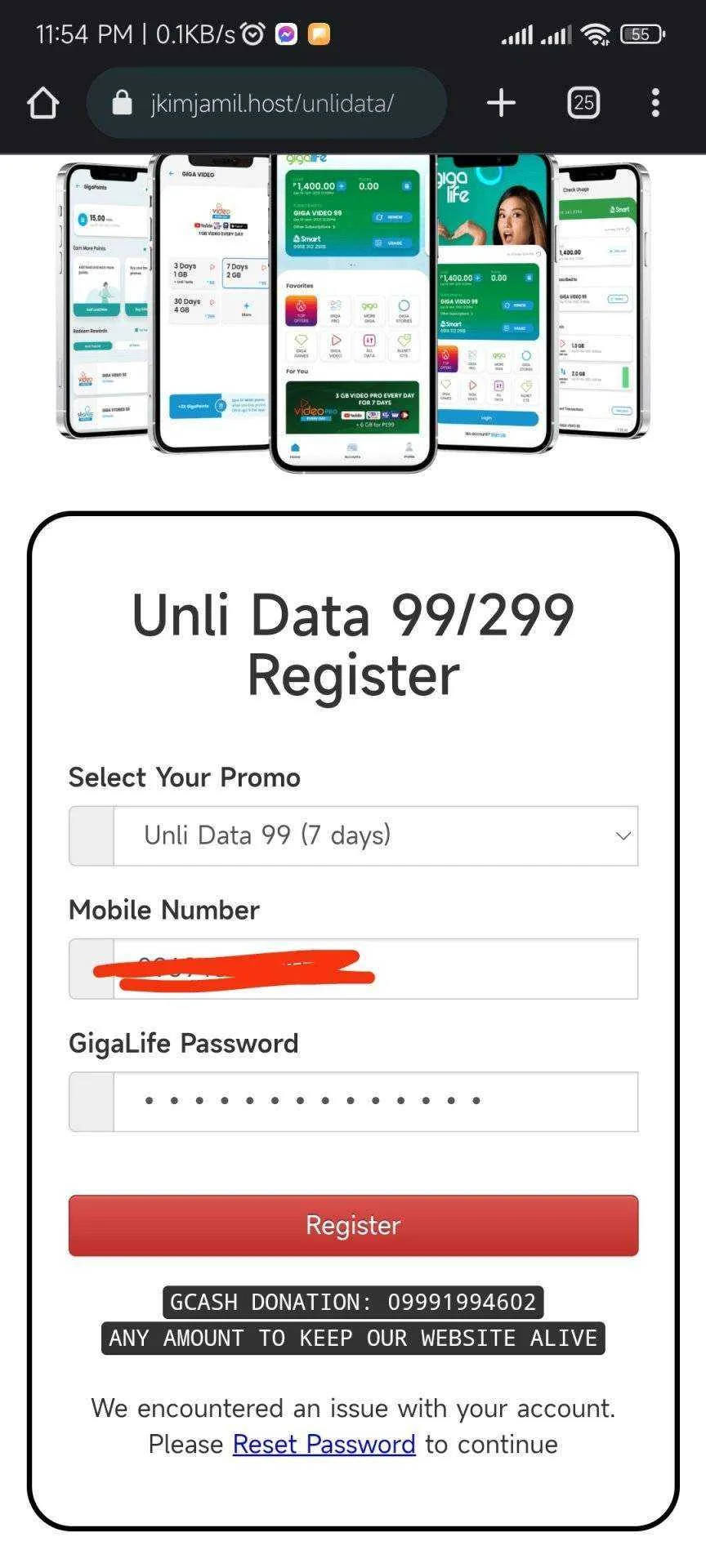Open the browser overflow menu

655,103
